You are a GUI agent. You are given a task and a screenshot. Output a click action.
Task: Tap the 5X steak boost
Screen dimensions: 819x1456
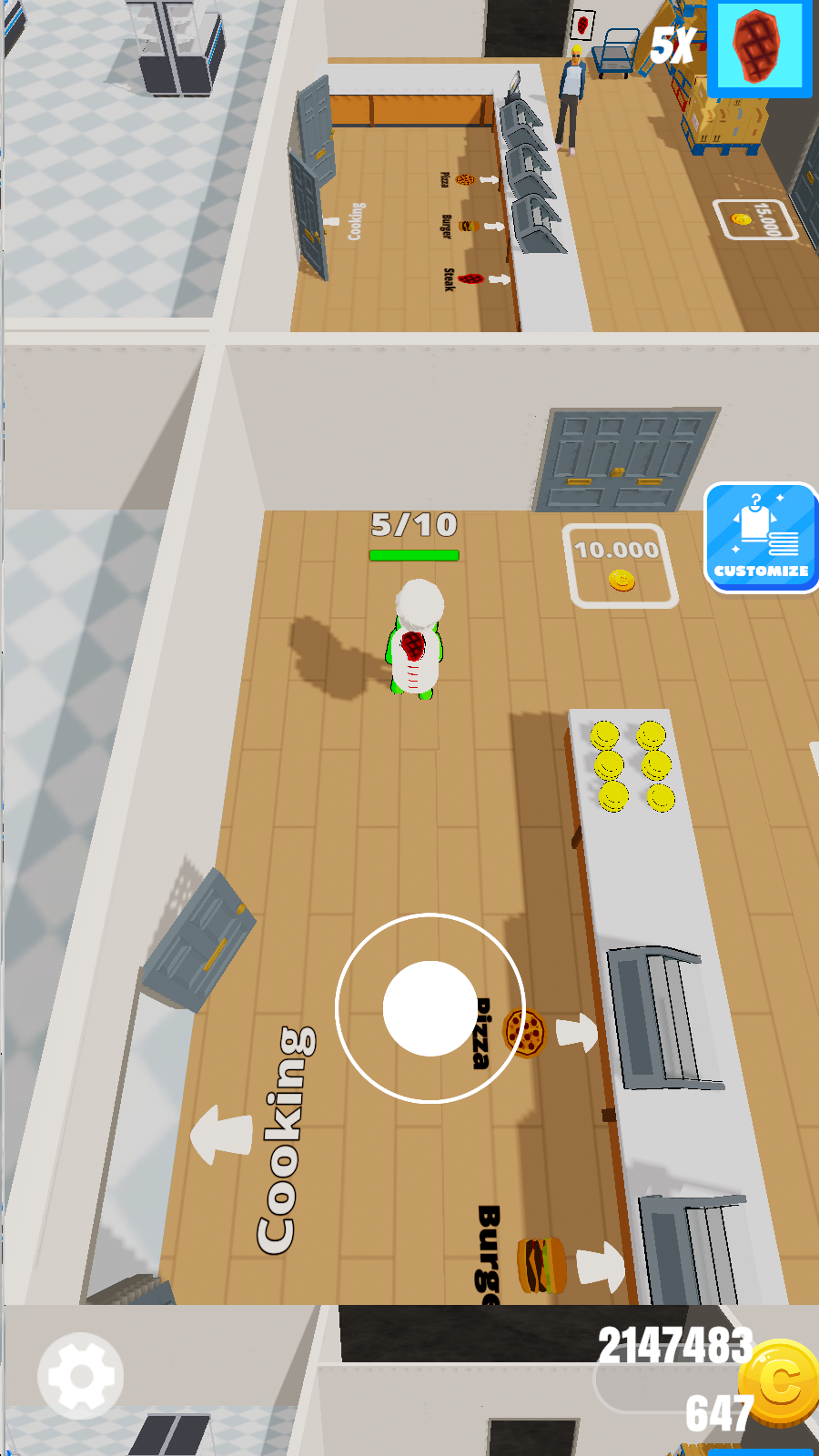pyautogui.click(x=759, y=47)
